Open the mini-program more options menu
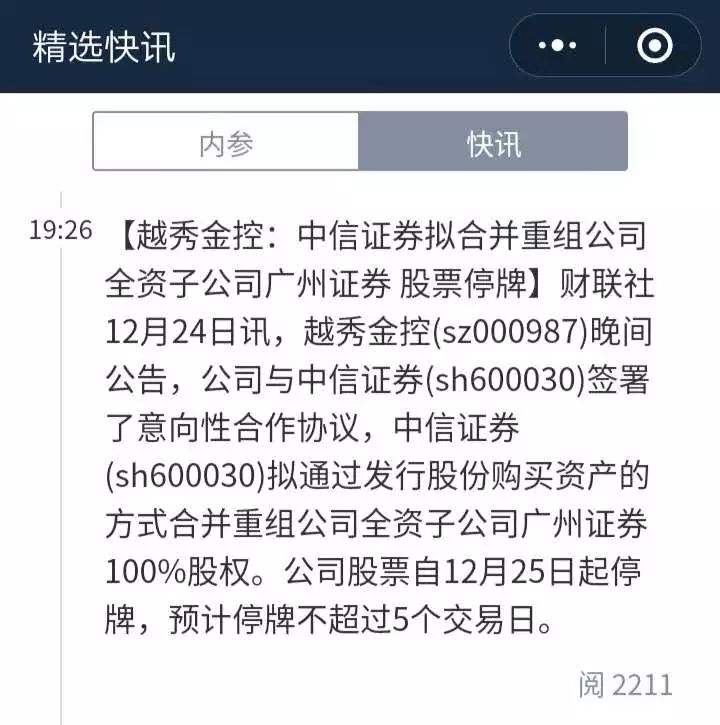The width and height of the screenshot is (720, 725). (558, 45)
